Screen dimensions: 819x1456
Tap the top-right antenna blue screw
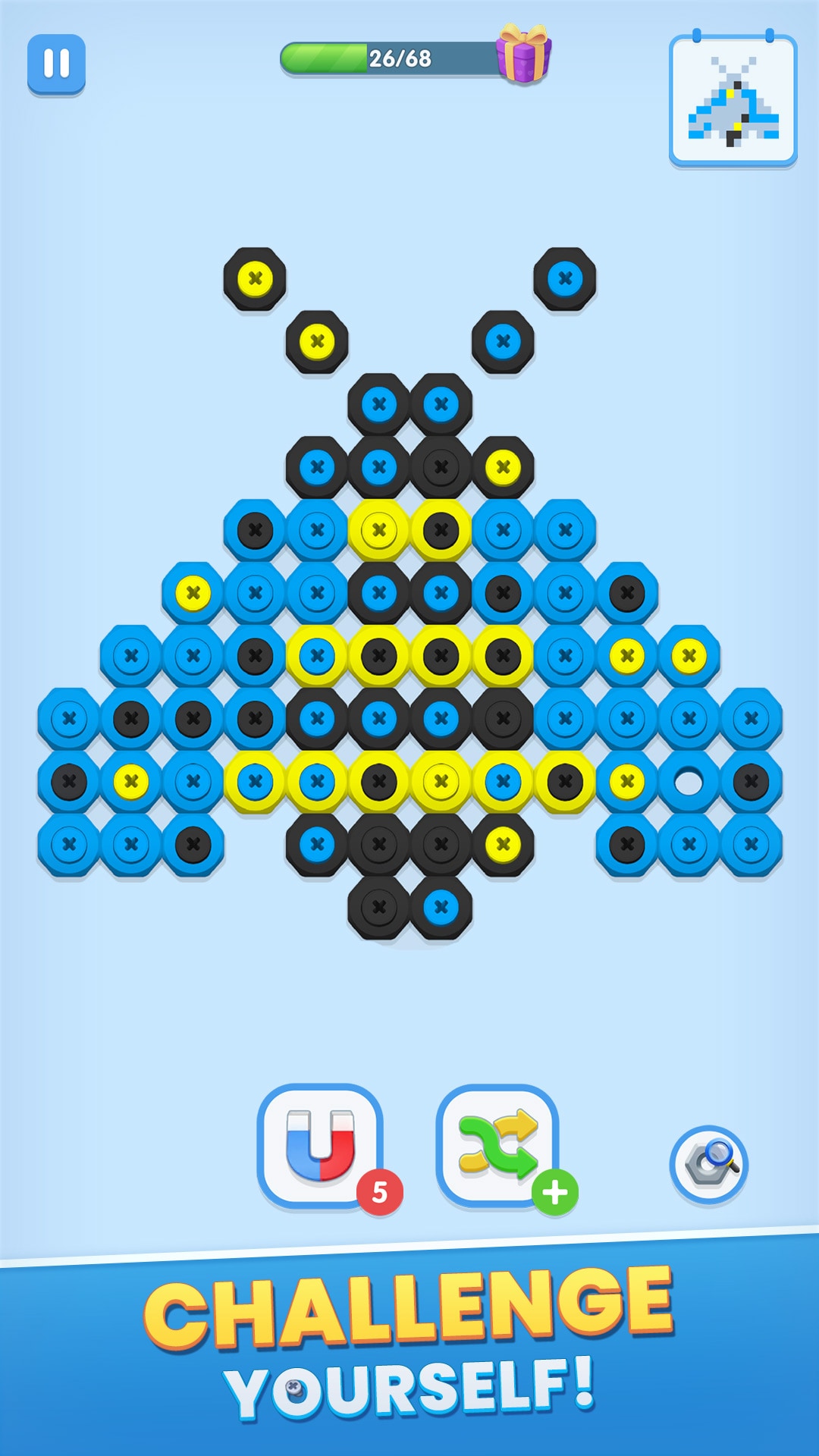565,278
